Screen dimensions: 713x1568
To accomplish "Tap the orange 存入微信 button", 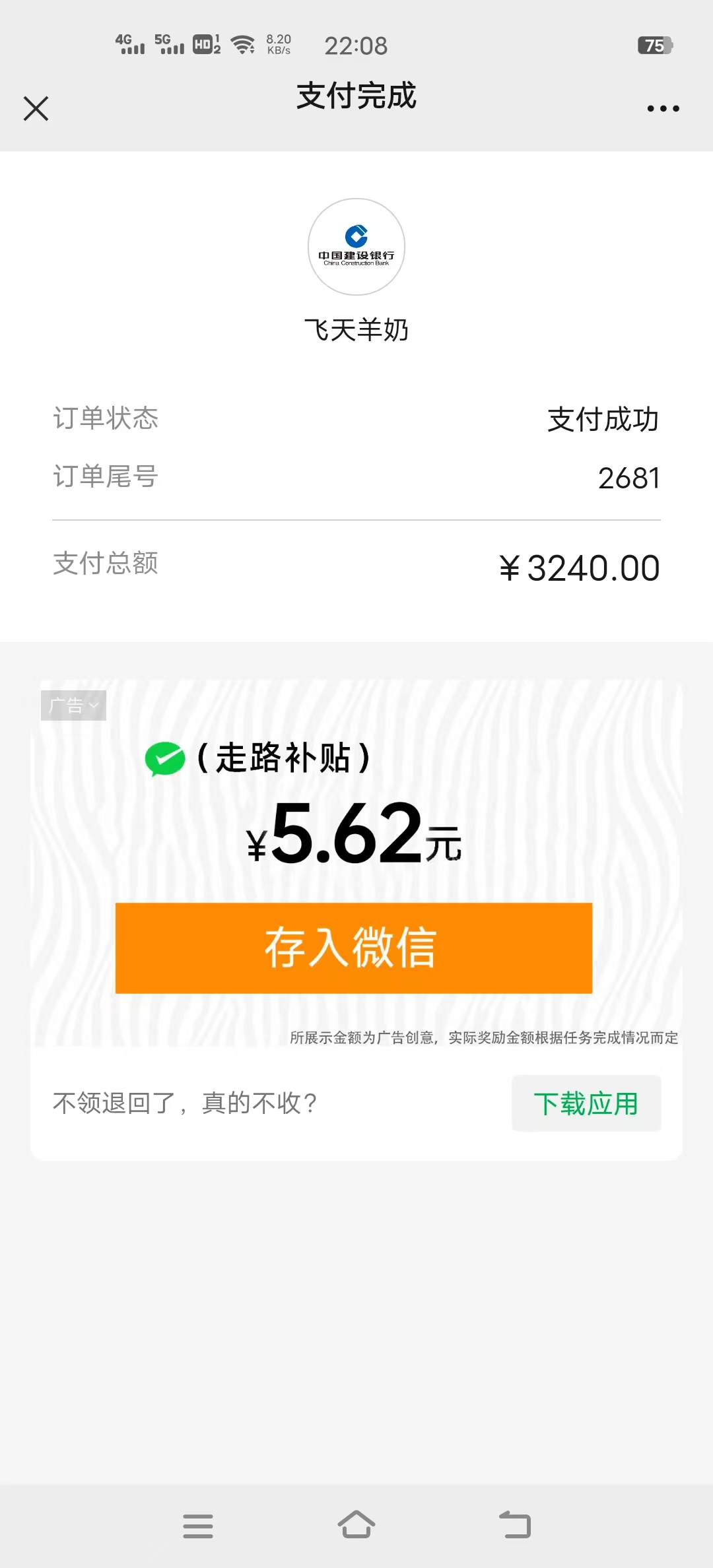I will (x=354, y=948).
